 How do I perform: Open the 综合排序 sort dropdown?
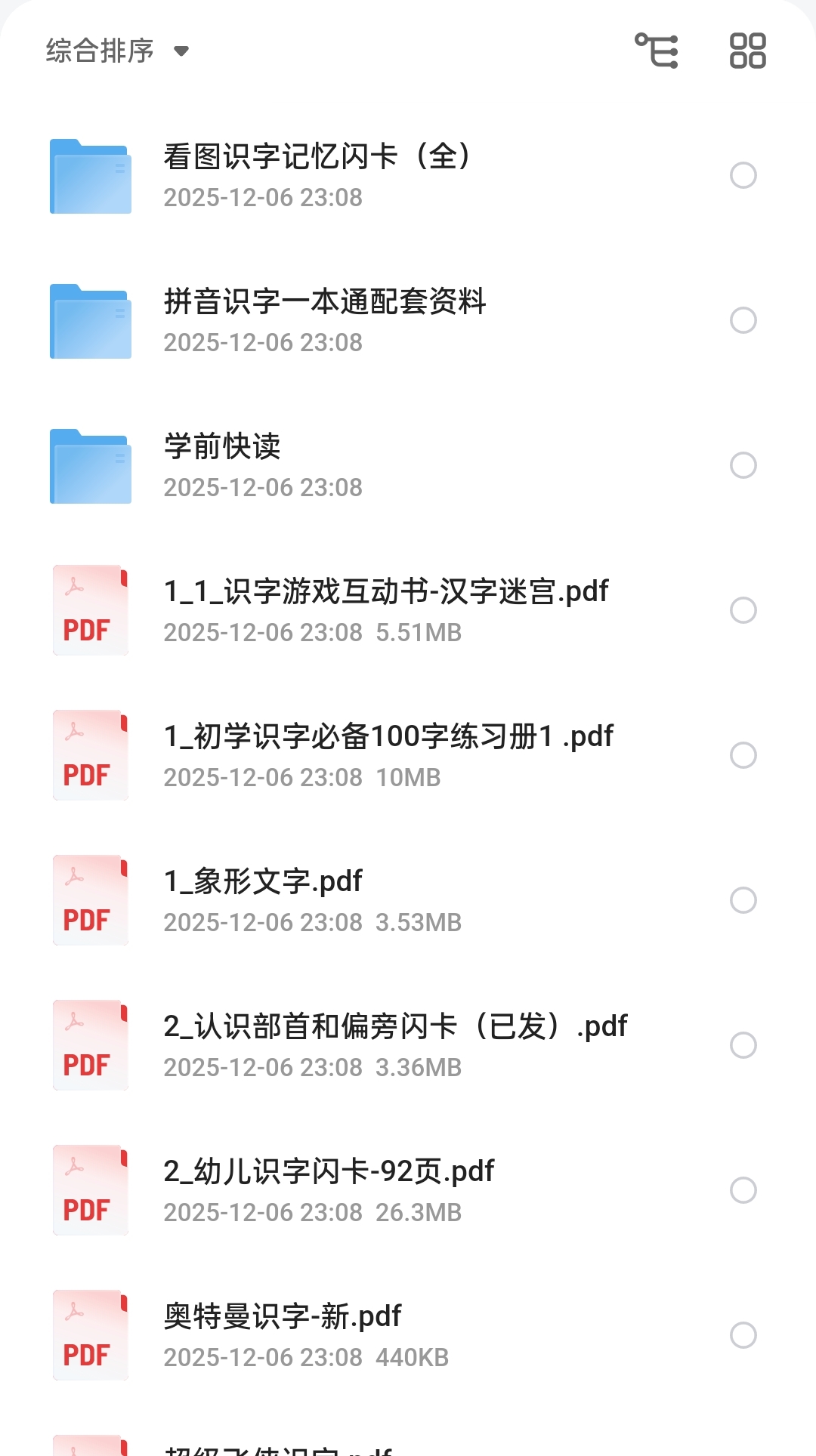click(117, 51)
